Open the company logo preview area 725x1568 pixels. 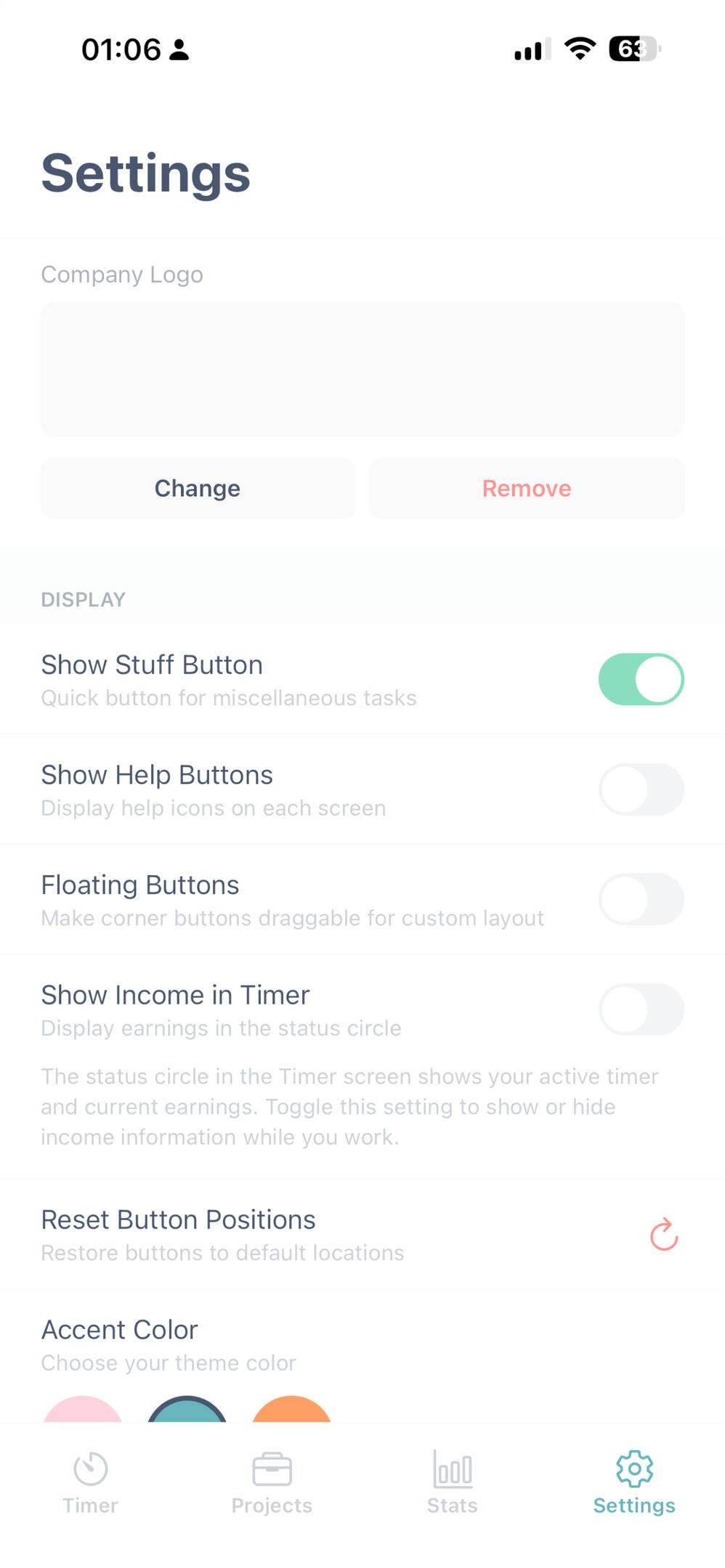362,369
